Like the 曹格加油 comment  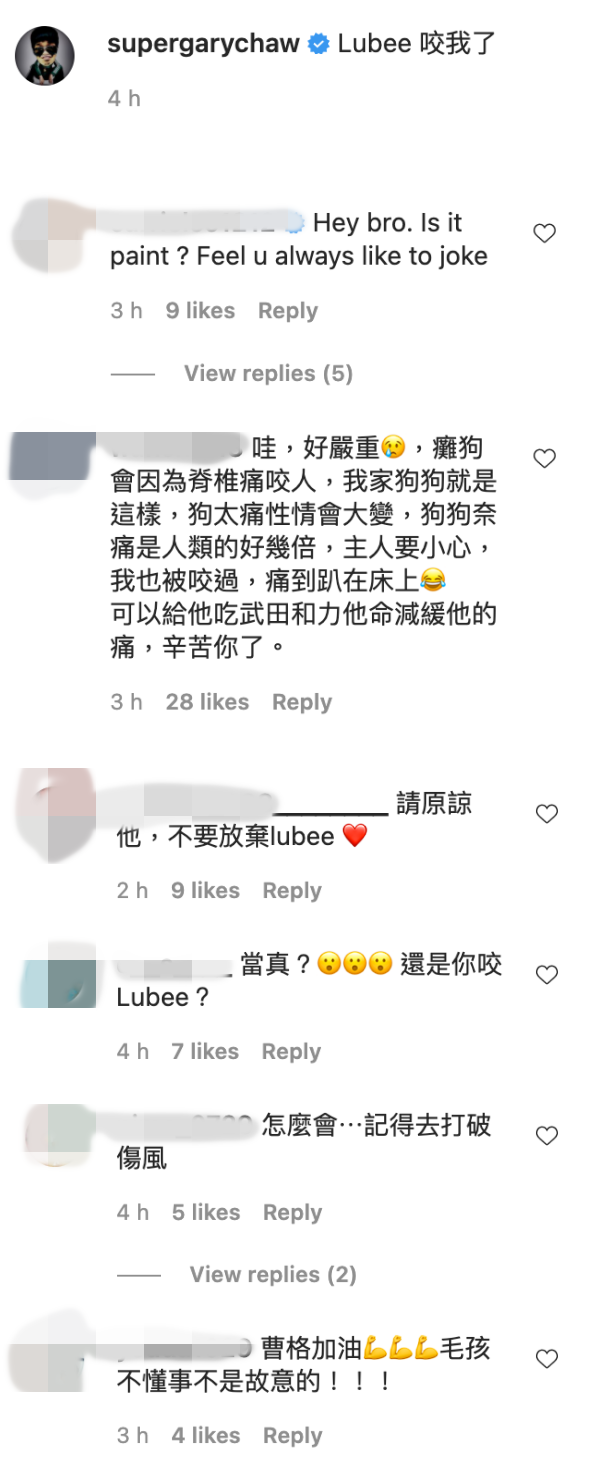[546, 1359]
